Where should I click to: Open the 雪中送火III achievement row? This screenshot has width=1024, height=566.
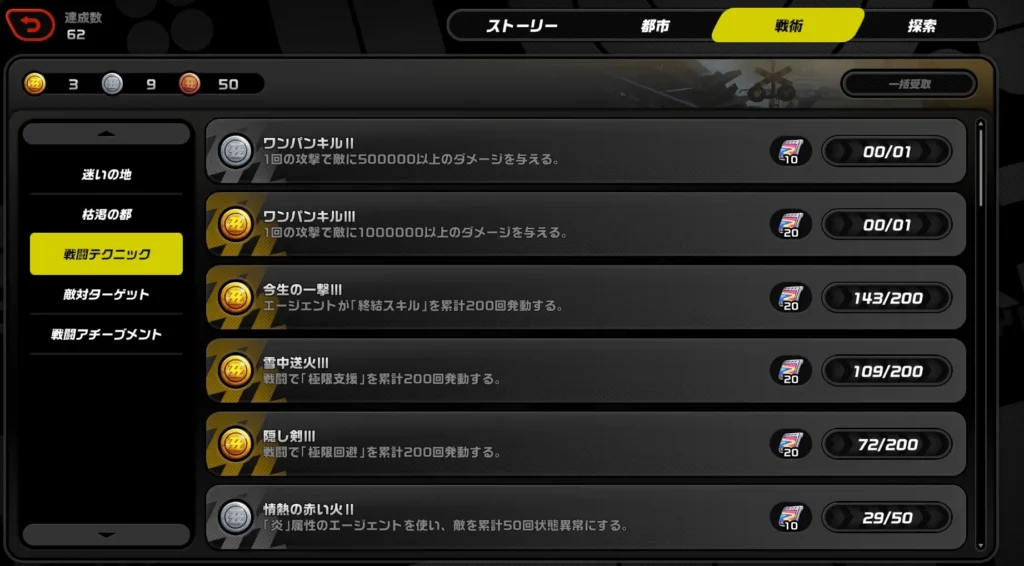point(500,370)
